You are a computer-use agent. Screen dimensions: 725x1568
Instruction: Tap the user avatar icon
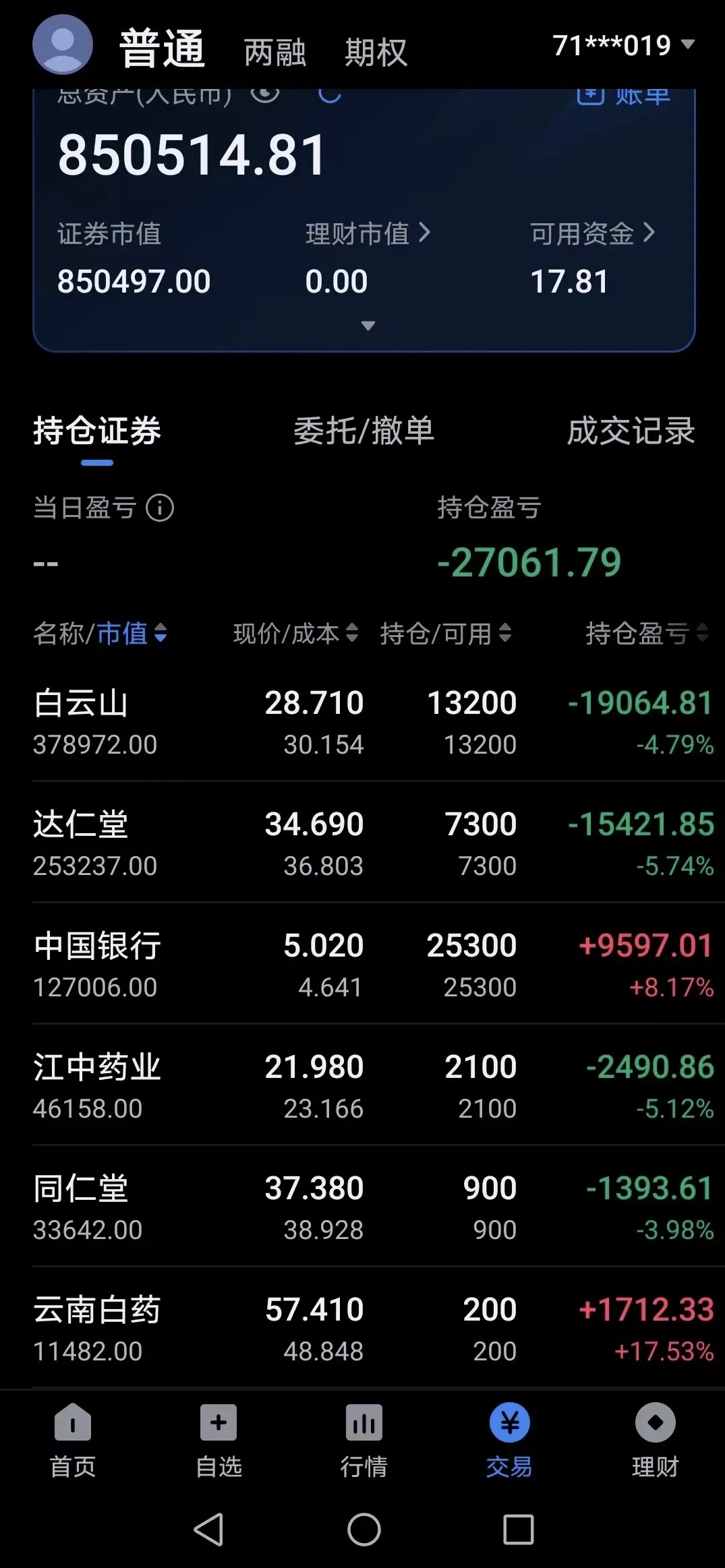tap(64, 45)
